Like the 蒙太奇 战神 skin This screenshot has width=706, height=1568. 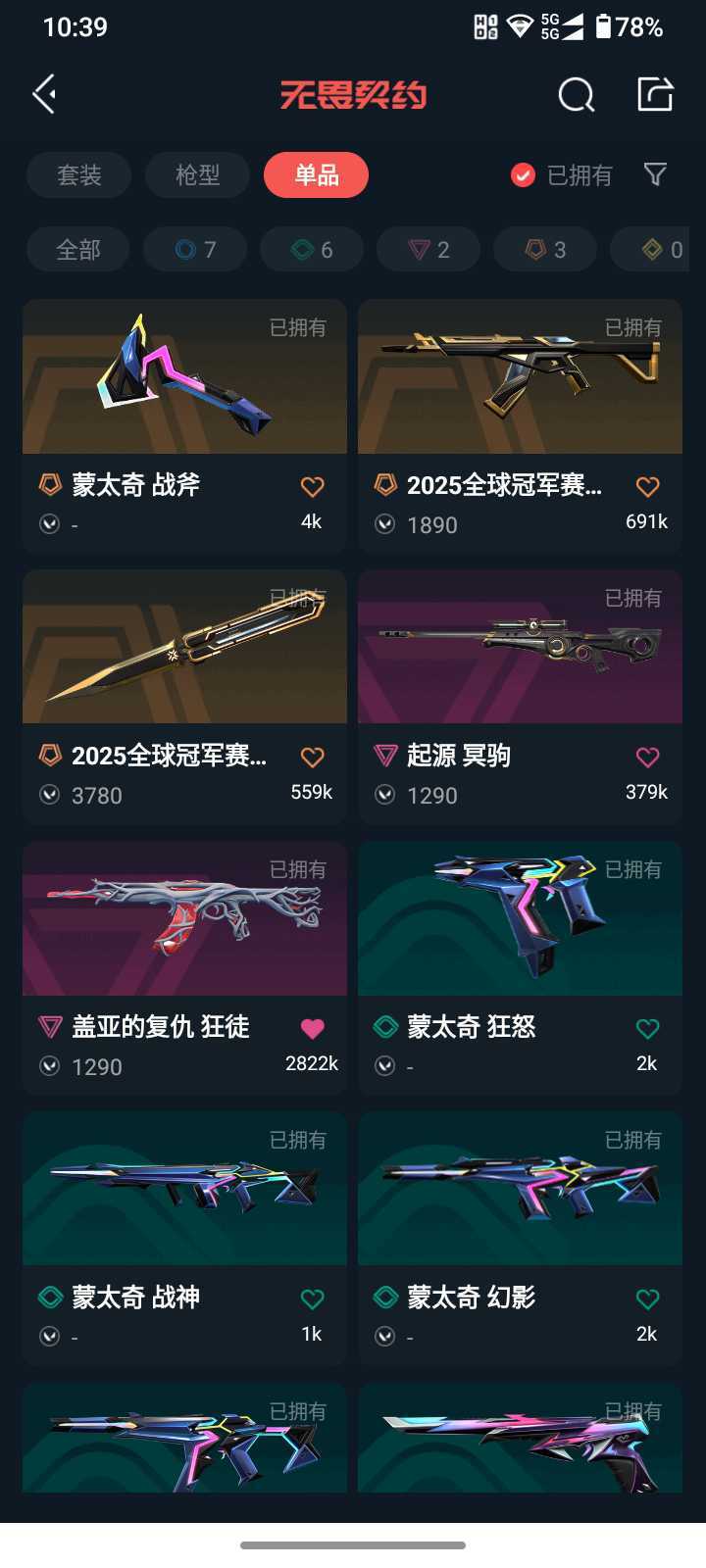point(312,1299)
